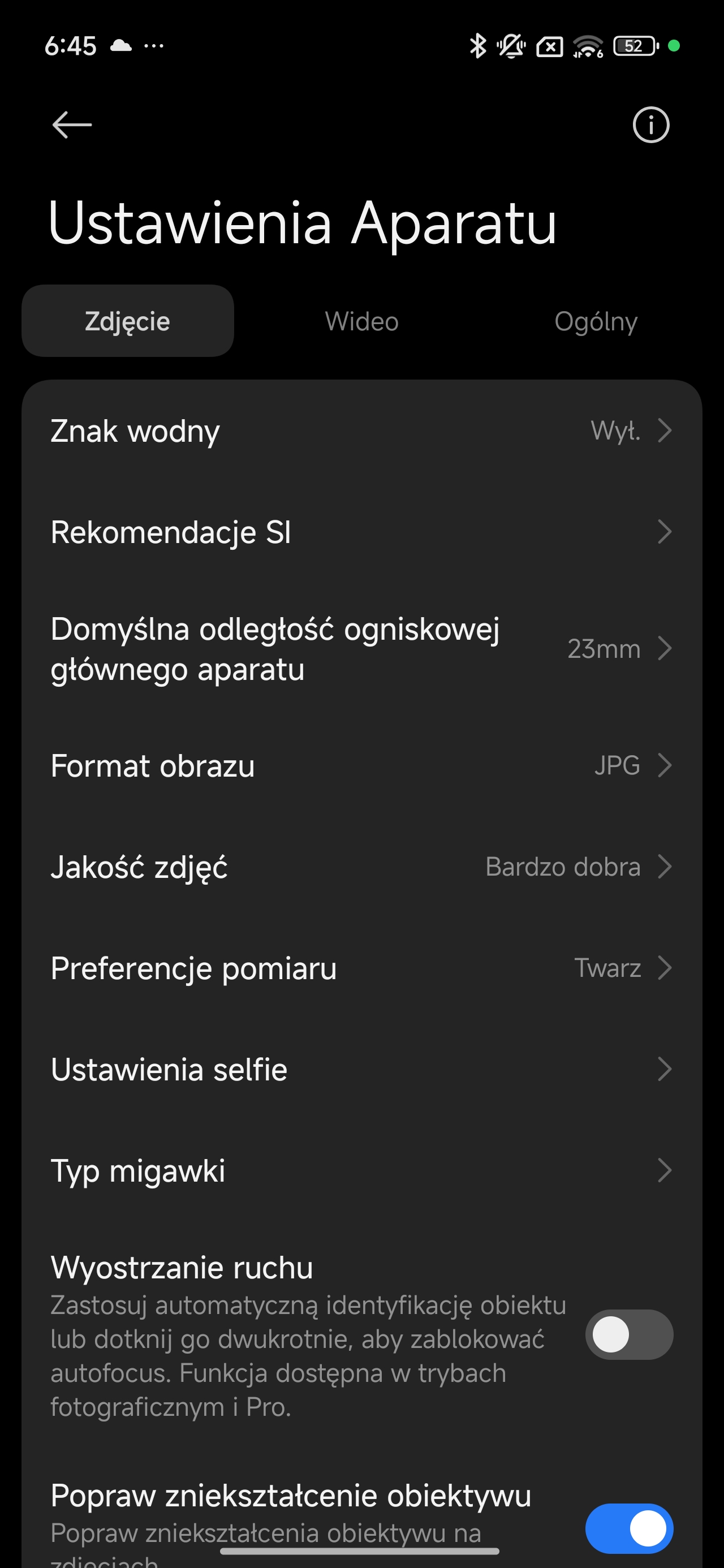The image size is (724, 1568).
Task: Open Znak wodny settings
Action: pyautogui.click(x=361, y=431)
